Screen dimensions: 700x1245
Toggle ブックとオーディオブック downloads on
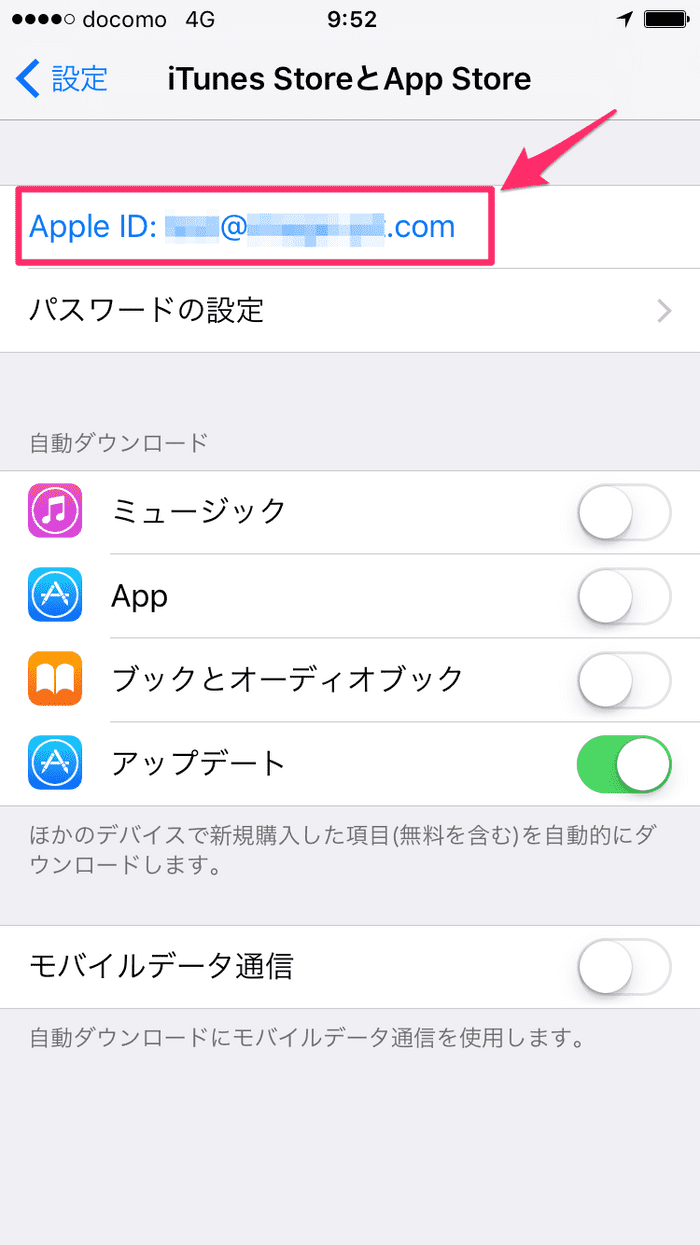623,681
